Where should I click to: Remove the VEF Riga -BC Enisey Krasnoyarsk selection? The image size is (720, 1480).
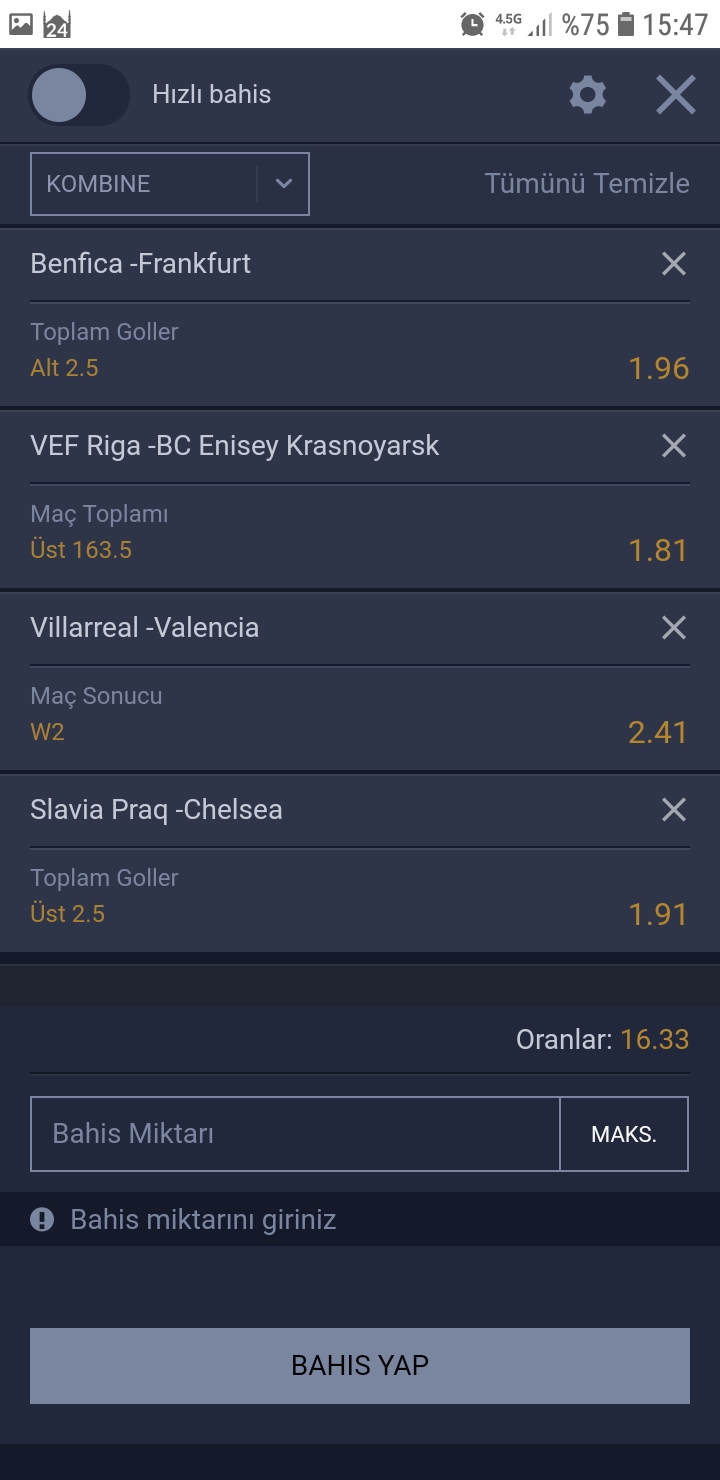pos(674,446)
